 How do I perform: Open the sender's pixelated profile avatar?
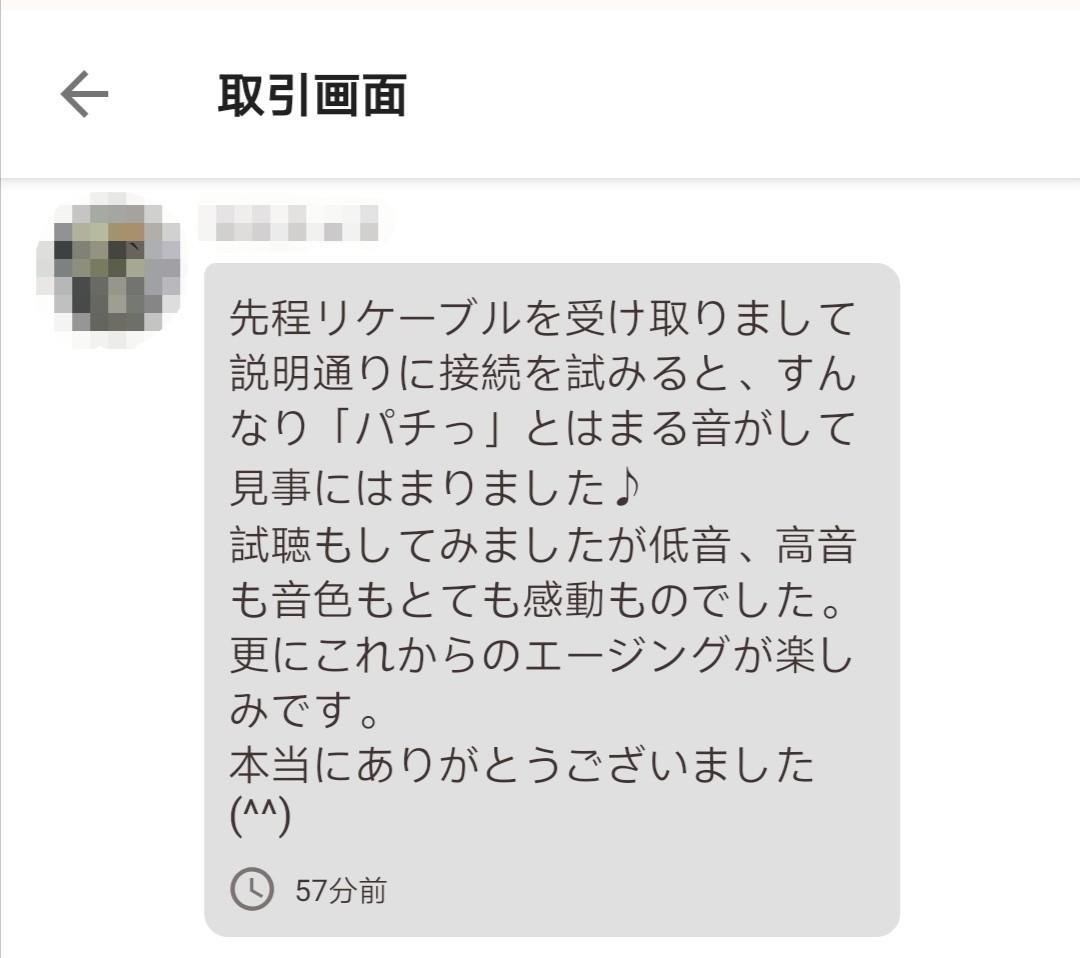click(110, 268)
